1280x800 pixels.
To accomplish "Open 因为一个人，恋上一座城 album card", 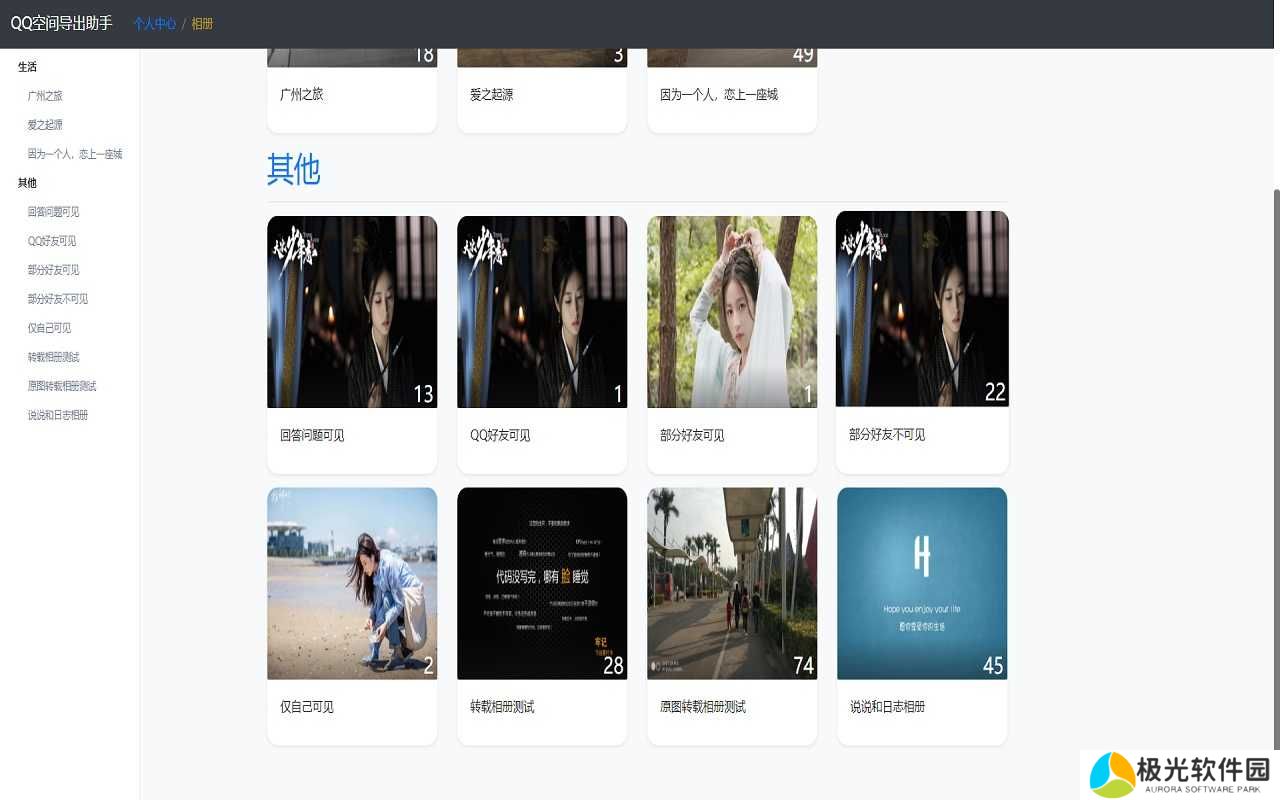I will 732,94.
